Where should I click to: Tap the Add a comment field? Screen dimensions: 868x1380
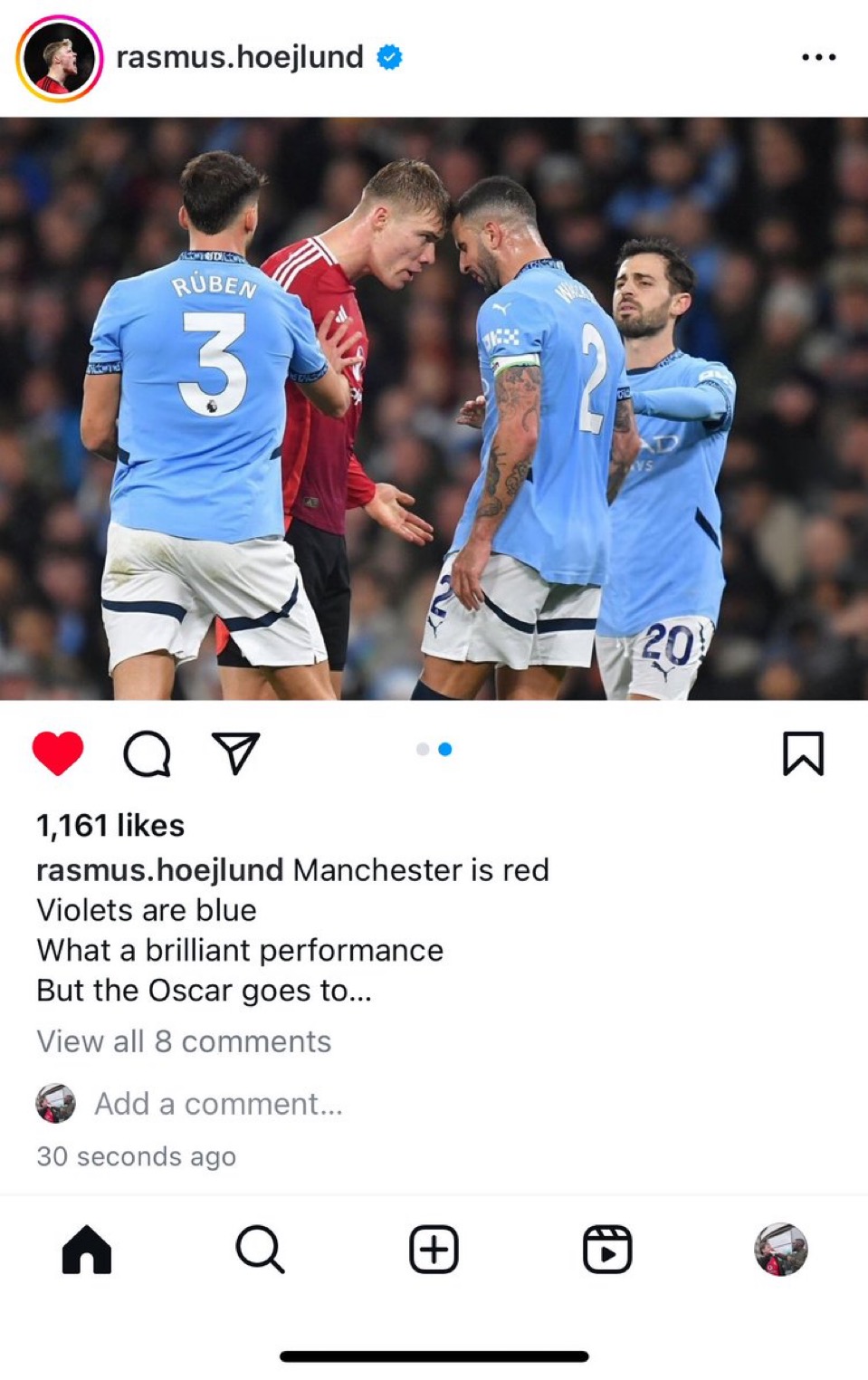point(218,1104)
